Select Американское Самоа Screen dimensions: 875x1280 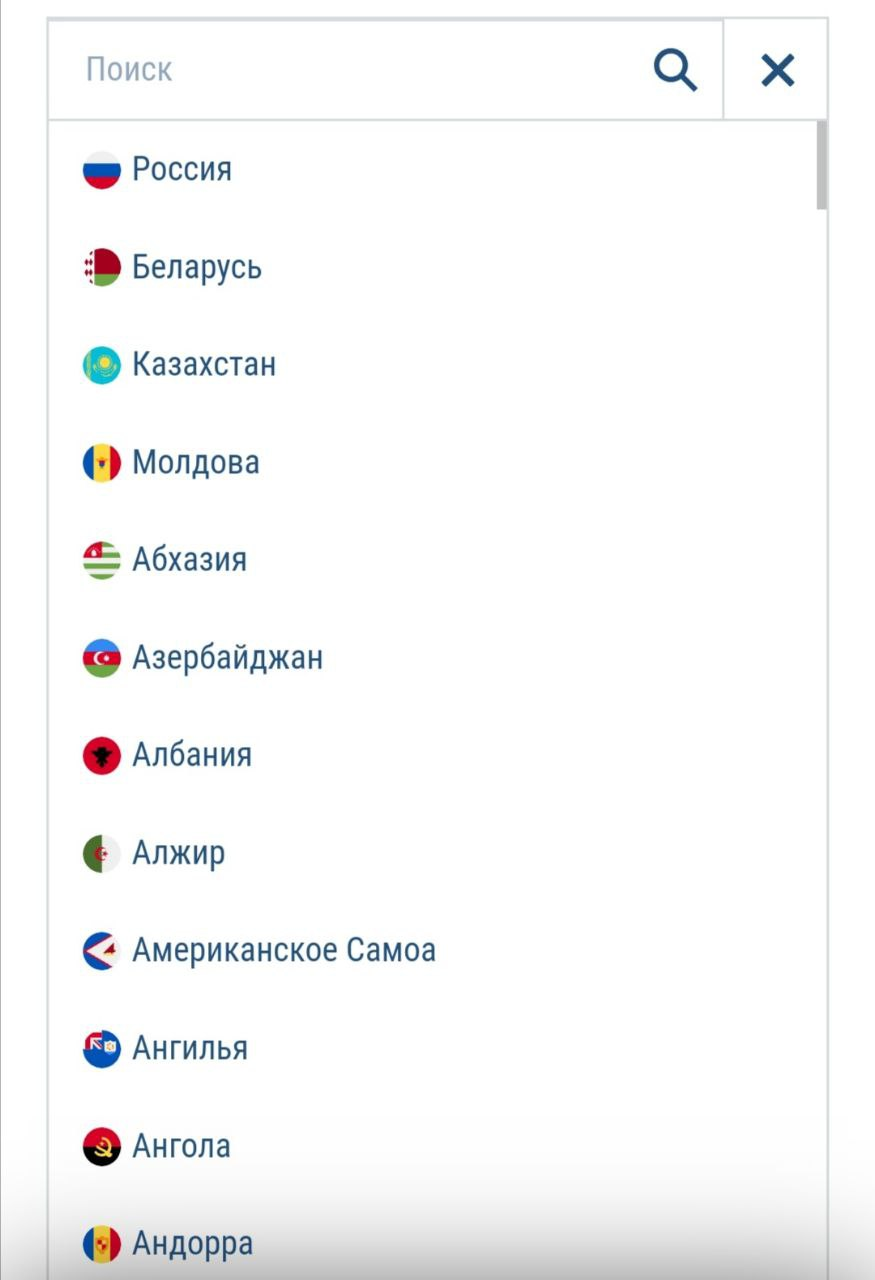[284, 950]
